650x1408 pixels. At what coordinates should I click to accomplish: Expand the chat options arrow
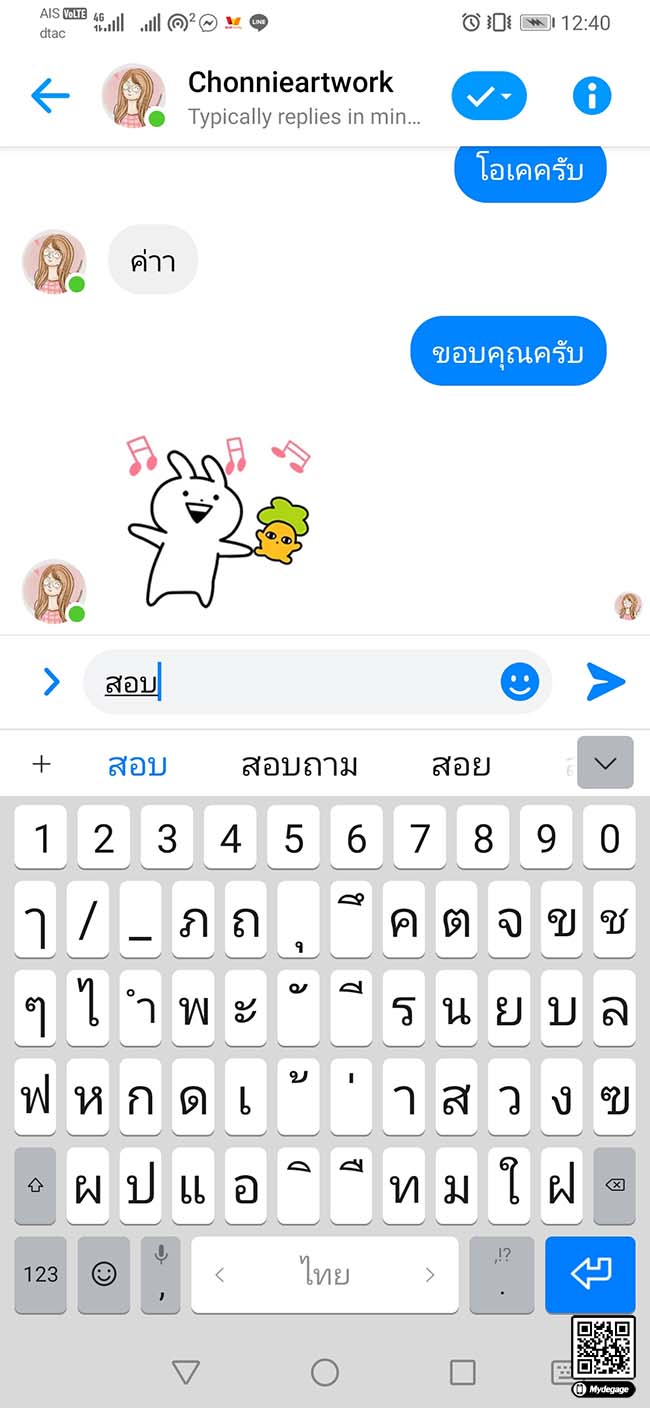(x=51, y=682)
